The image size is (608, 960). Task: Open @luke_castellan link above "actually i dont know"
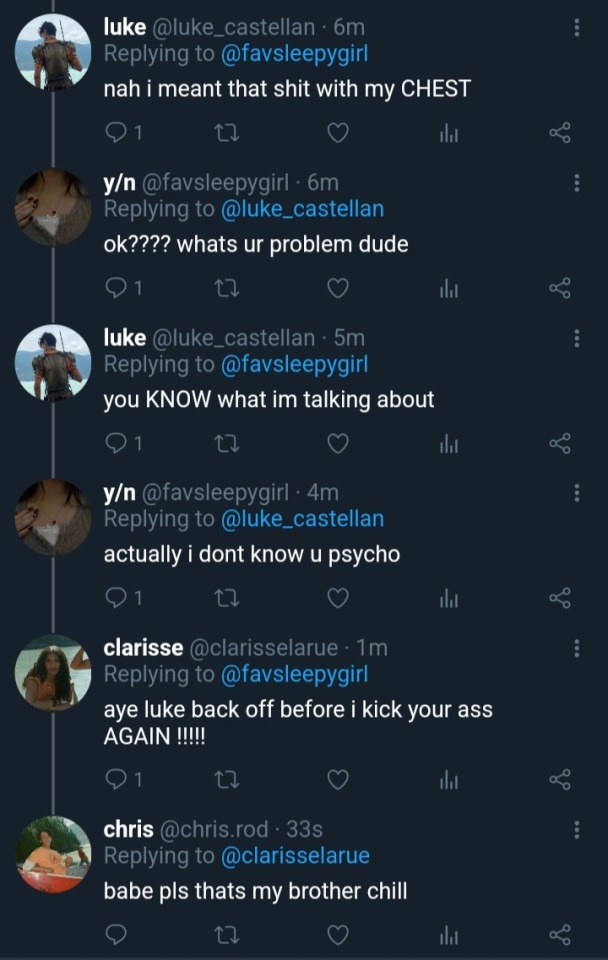tap(301, 519)
